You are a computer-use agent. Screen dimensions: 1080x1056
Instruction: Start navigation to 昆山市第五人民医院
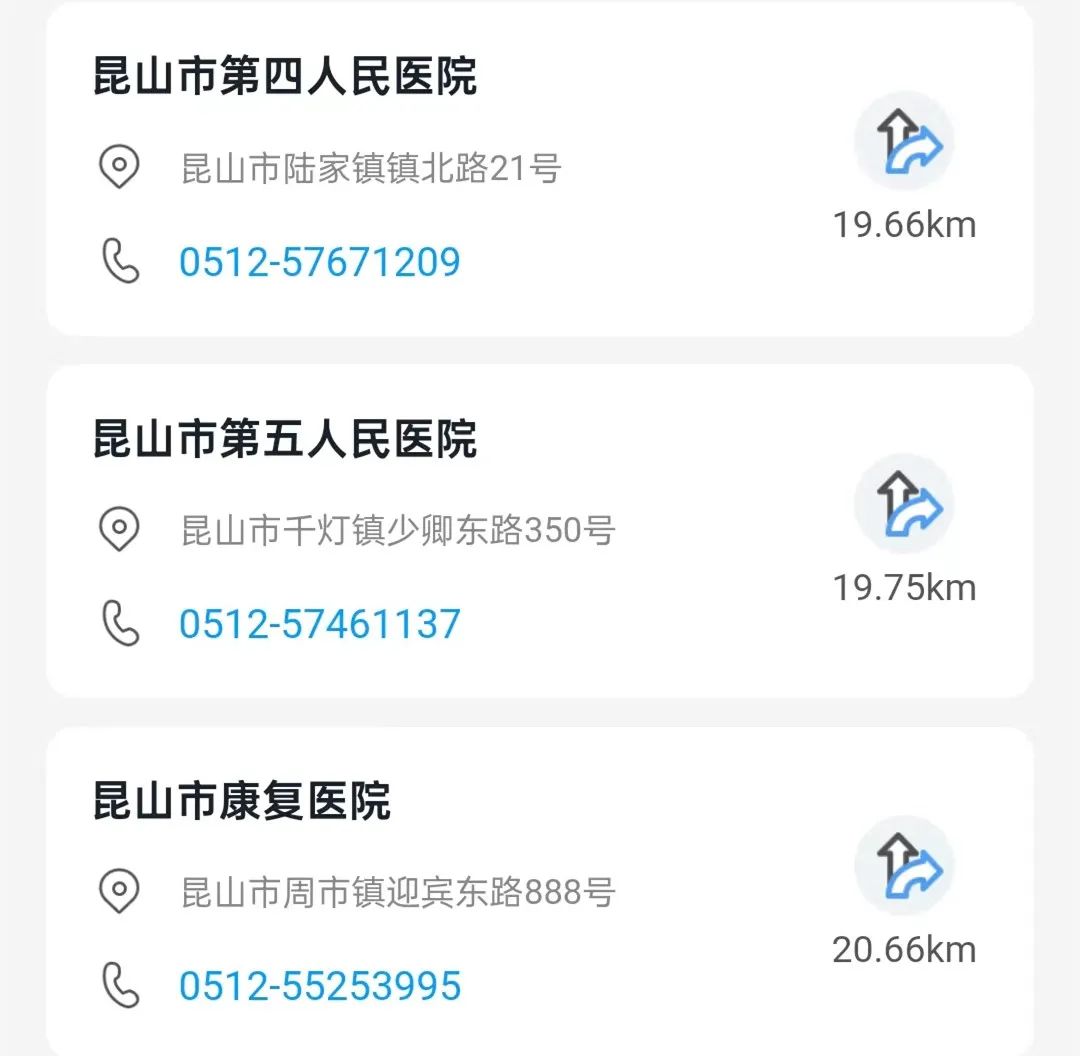coord(904,504)
